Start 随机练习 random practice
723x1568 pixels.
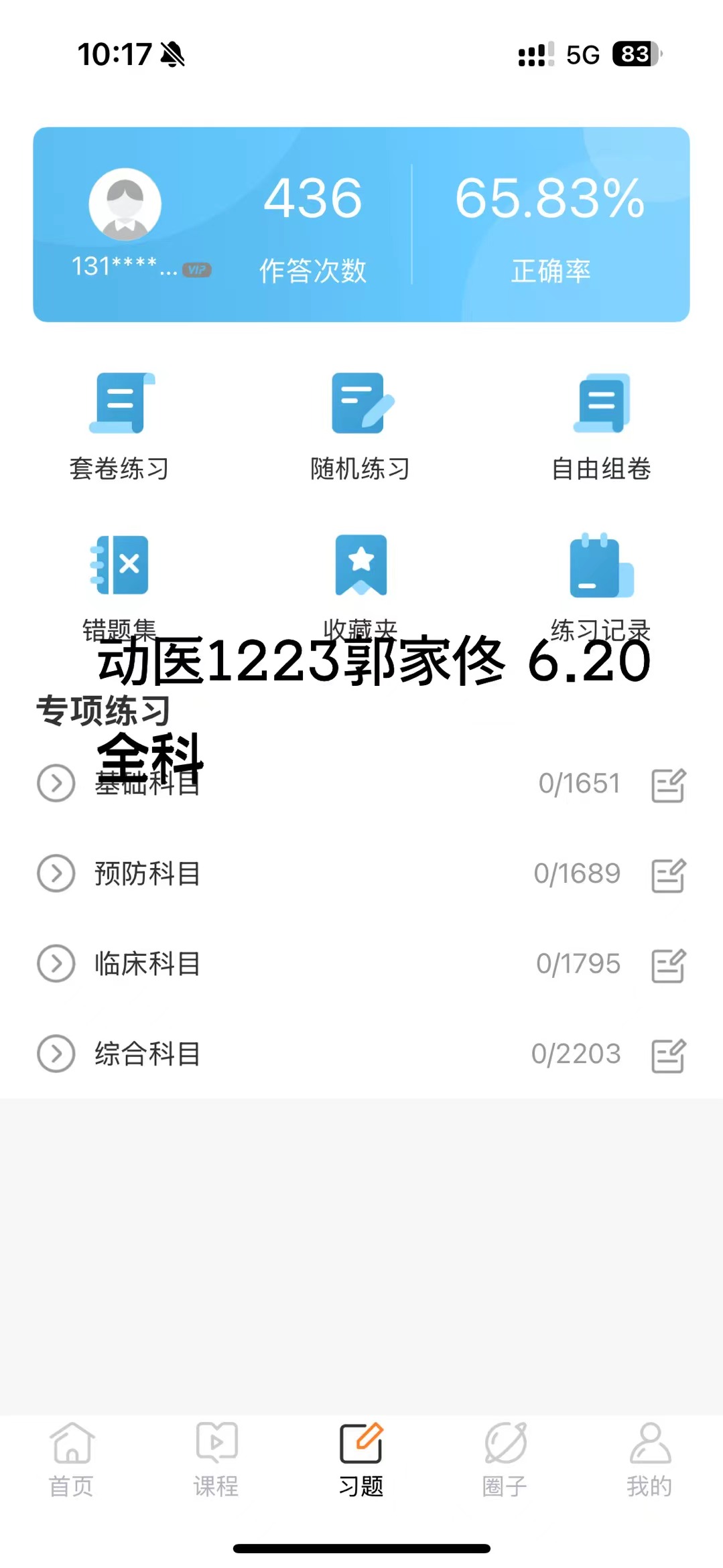[x=360, y=426]
